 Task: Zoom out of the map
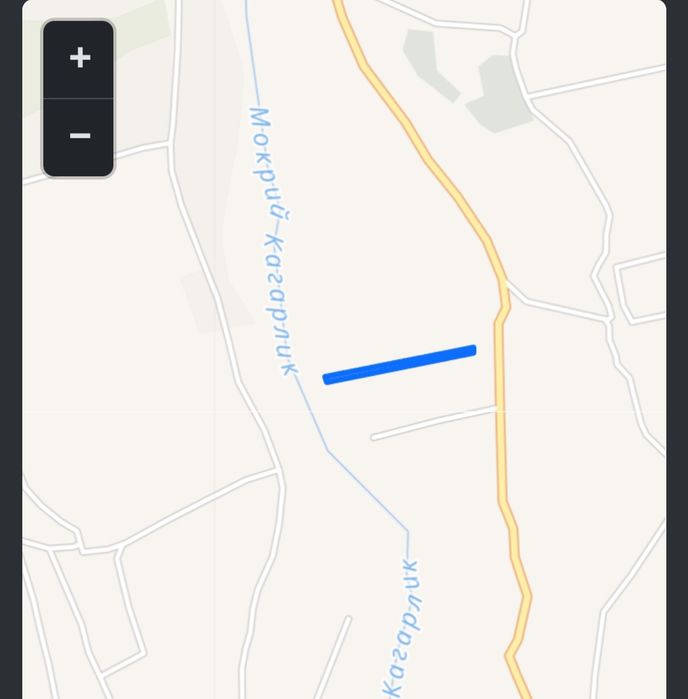[x=79, y=137]
